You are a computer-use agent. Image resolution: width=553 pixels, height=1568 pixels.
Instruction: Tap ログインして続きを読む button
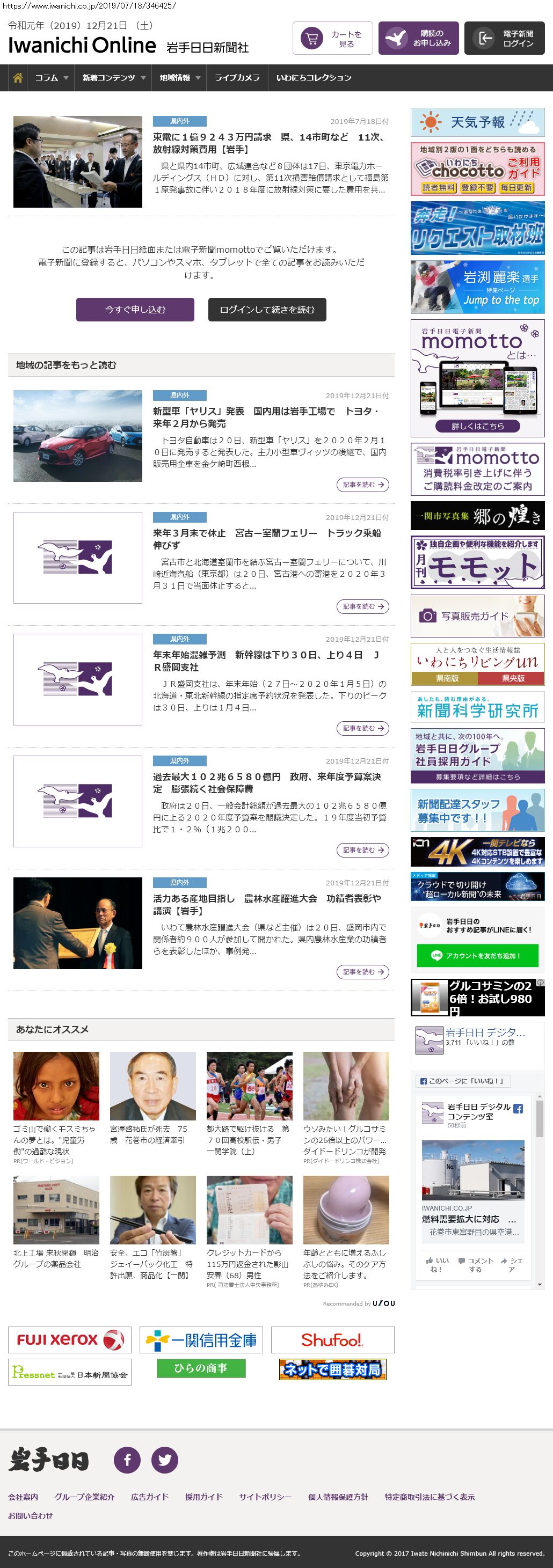267,309
